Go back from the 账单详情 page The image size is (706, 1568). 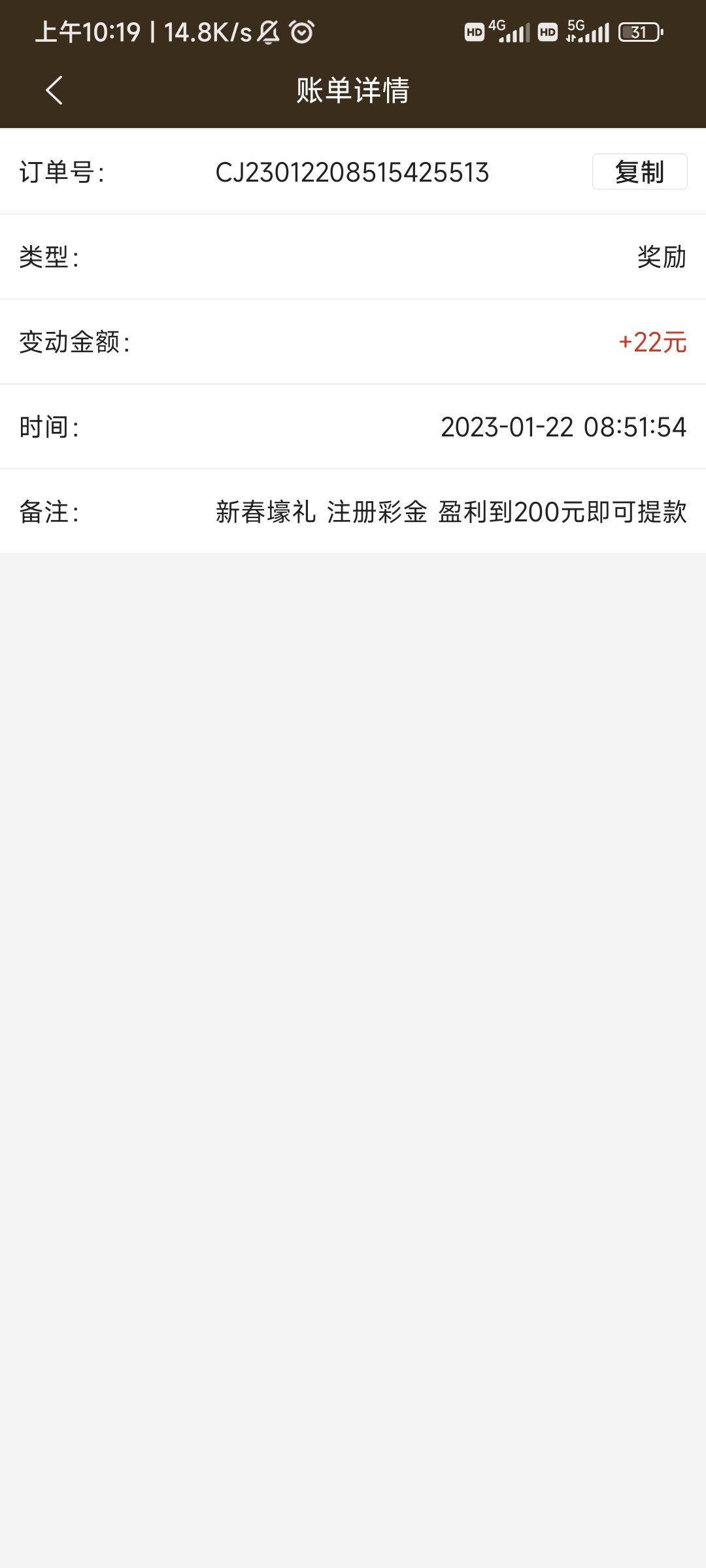click(54, 90)
